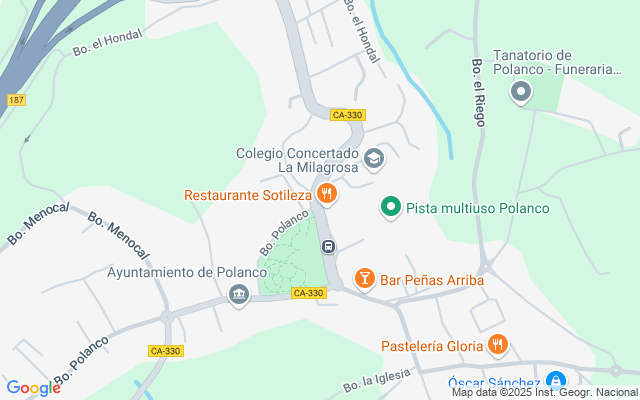Open the Pastelería Gloria marker
This screenshot has height=400, width=640.
click(498, 346)
